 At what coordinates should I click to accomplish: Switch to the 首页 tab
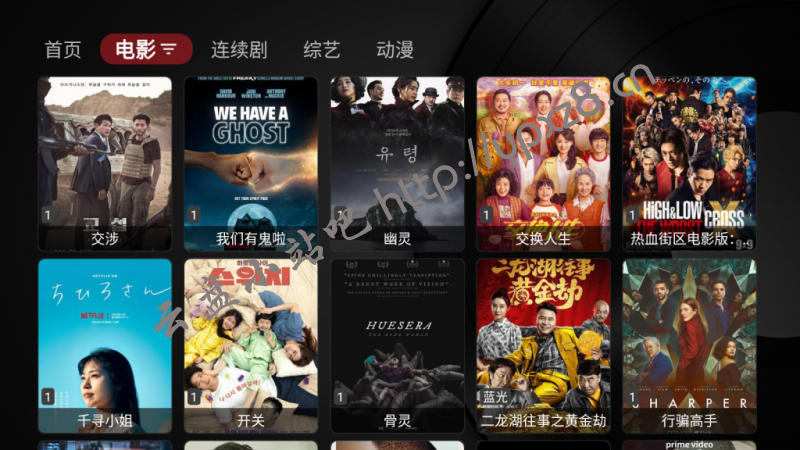63,49
